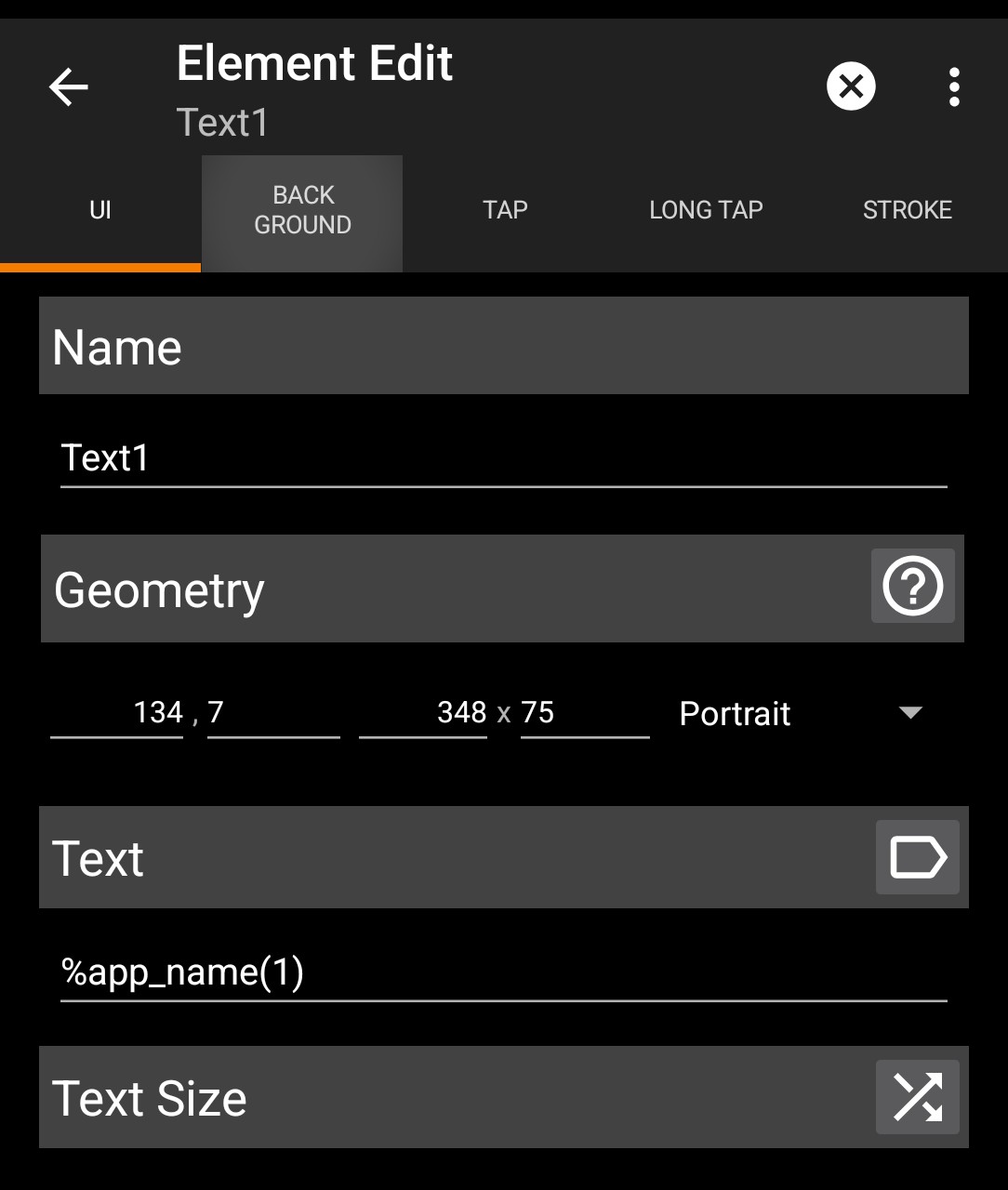Change the width value 348
Screen dimensions: 1008x1190
click(423, 713)
